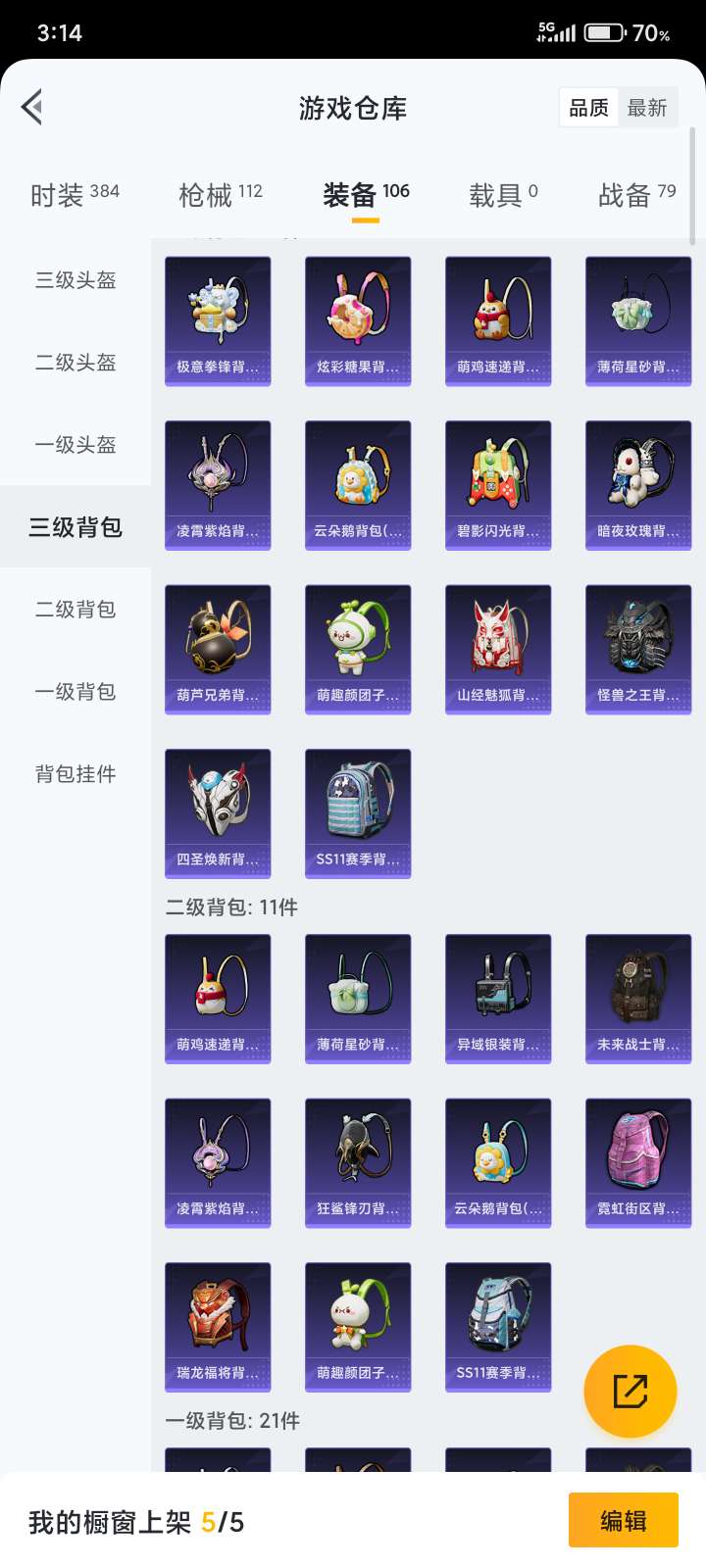Jump to 二级背包 category
The width and height of the screenshot is (706, 1568).
76,610
